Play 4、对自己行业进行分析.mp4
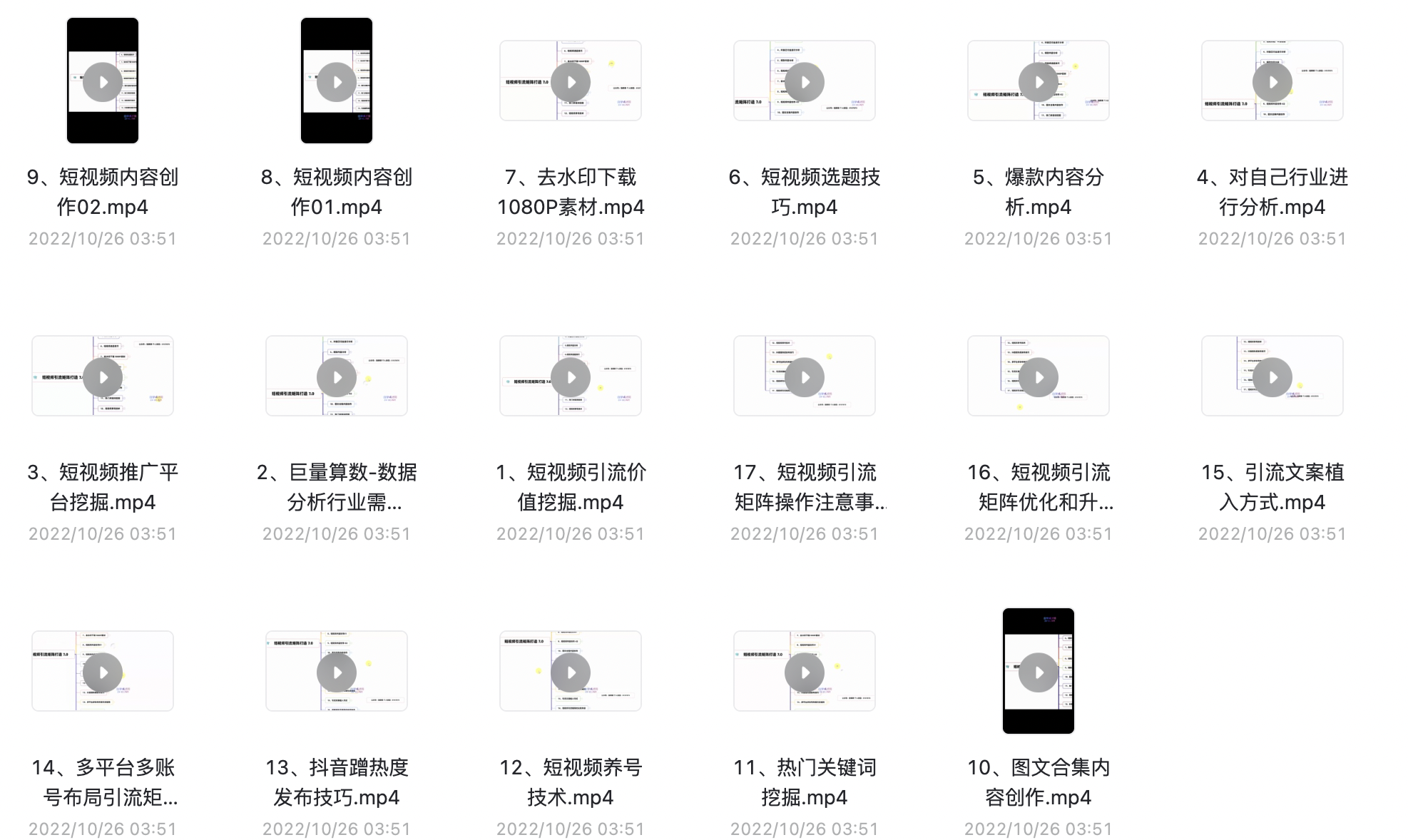Image resolution: width=1408 pixels, height=840 pixels. (1272, 82)
